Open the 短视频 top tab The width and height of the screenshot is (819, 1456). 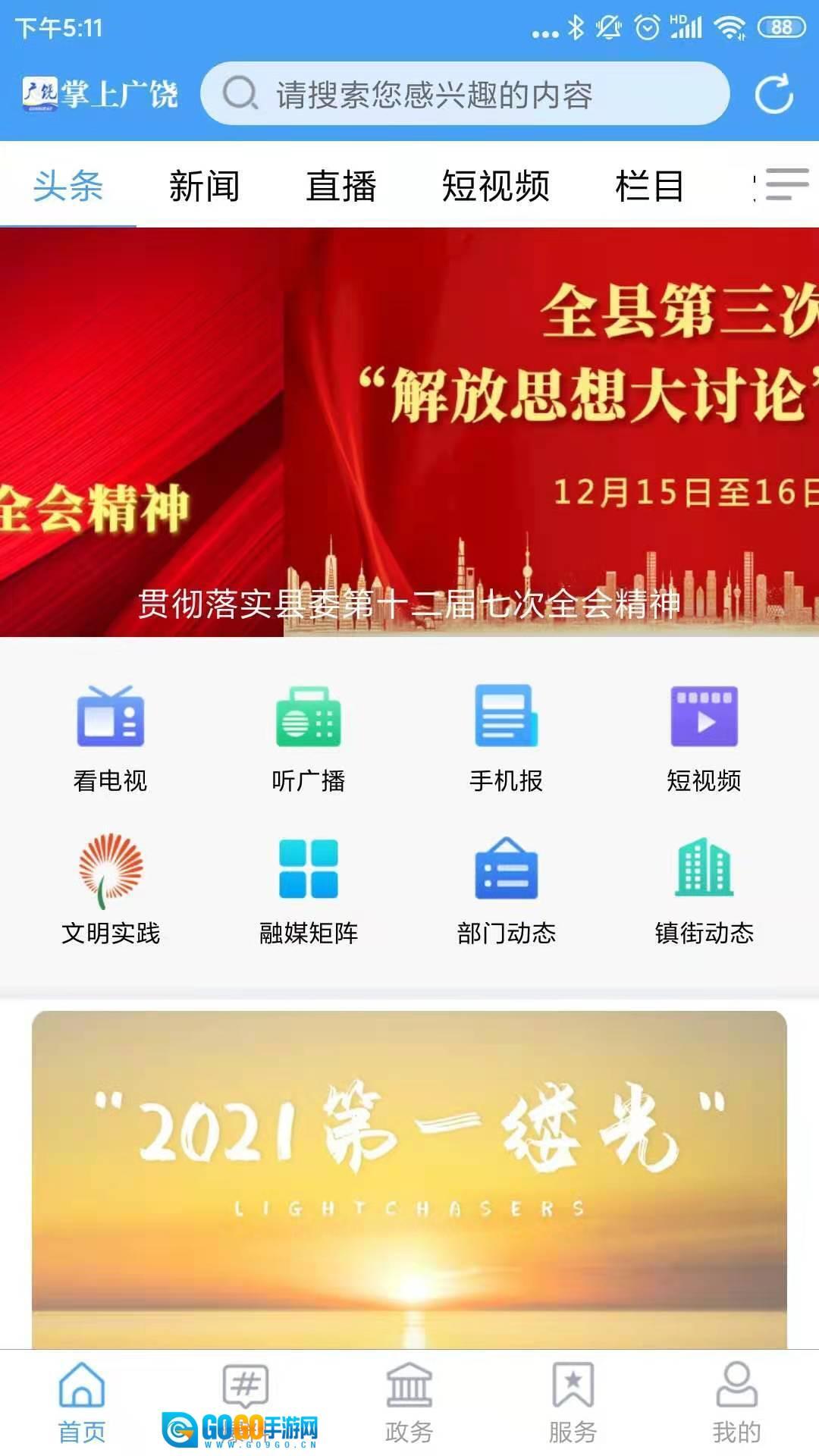coord(495,186)
